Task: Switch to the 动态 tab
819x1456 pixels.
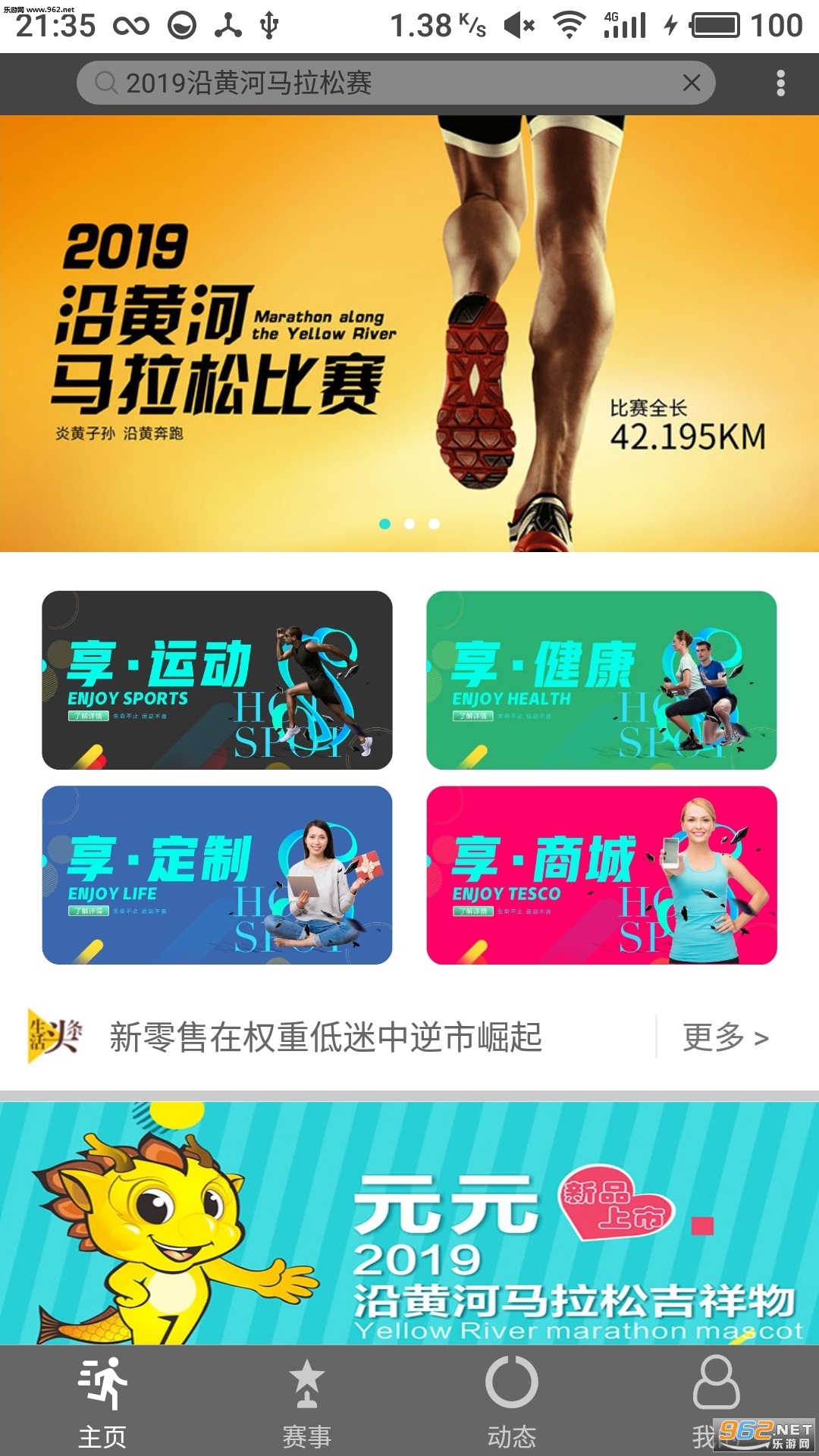Action: coord(512,1401)
